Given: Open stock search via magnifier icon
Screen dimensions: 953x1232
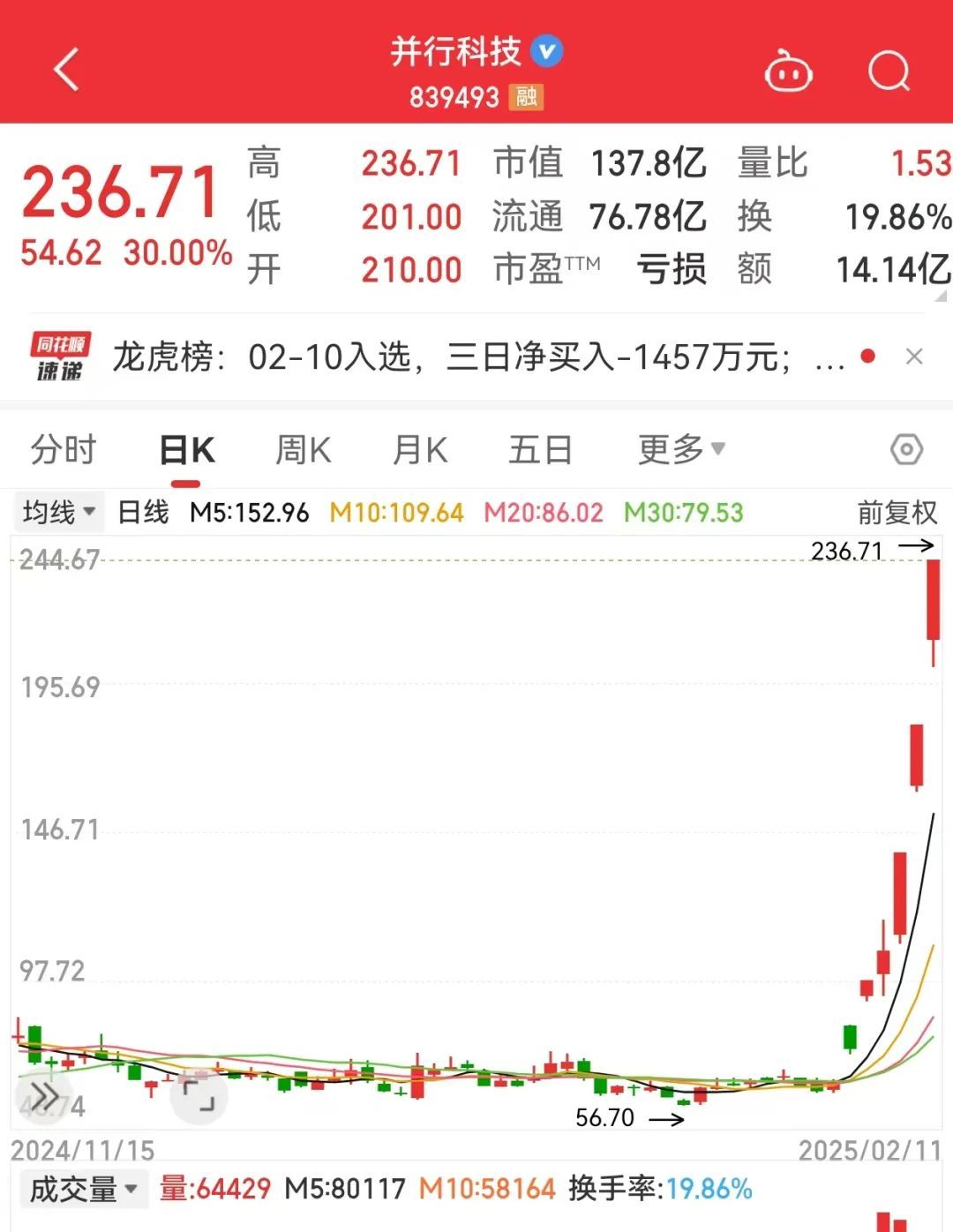Looking at the screenshot, I should coord(888,71).
